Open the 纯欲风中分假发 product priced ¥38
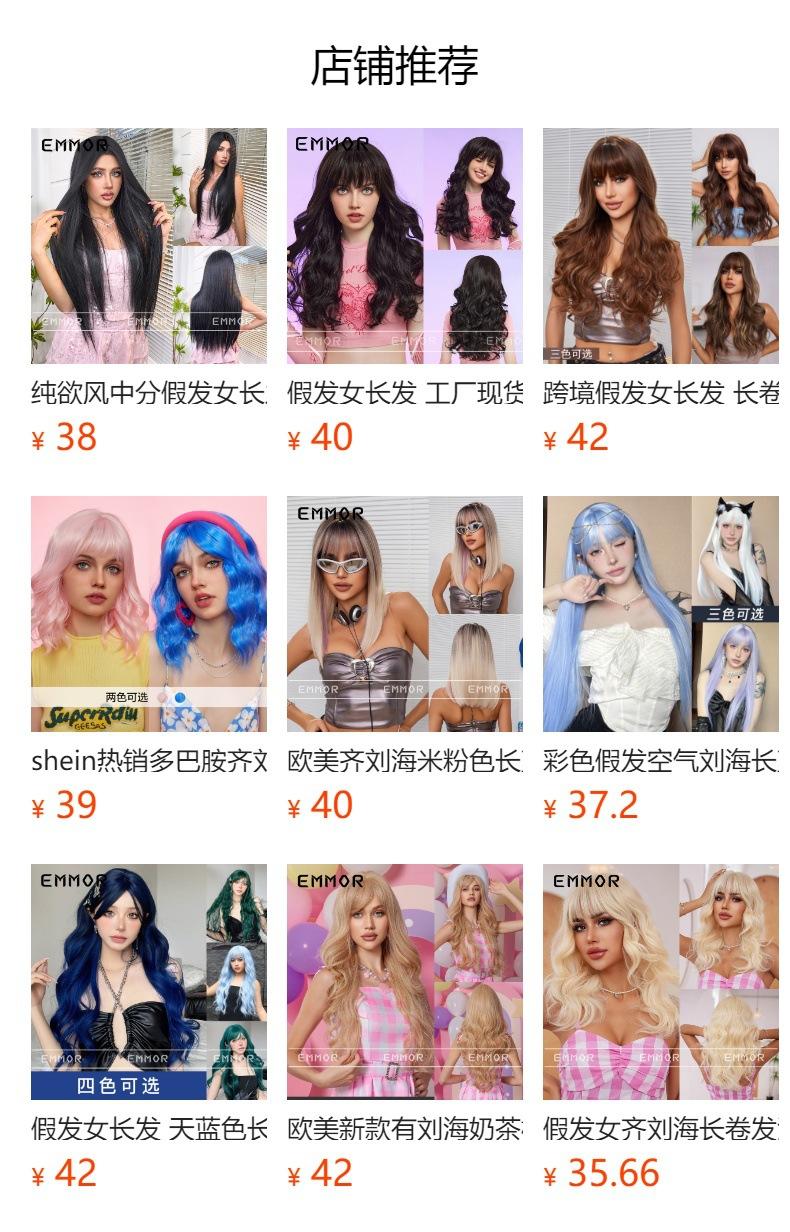Viewport: 790px width, 1232px height. click(x=149, y=246)
